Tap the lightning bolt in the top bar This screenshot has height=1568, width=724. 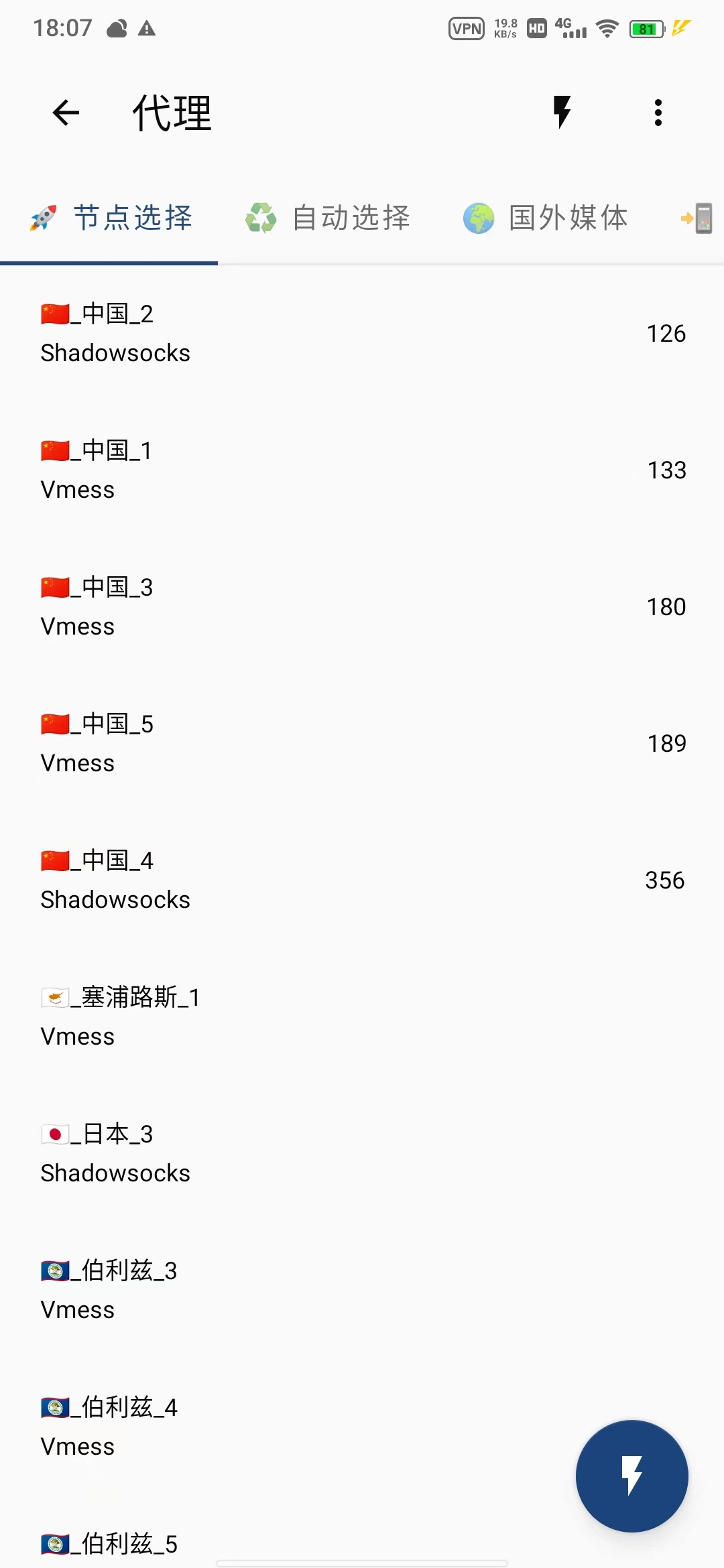pyautogui.click(x=562, y=113)
